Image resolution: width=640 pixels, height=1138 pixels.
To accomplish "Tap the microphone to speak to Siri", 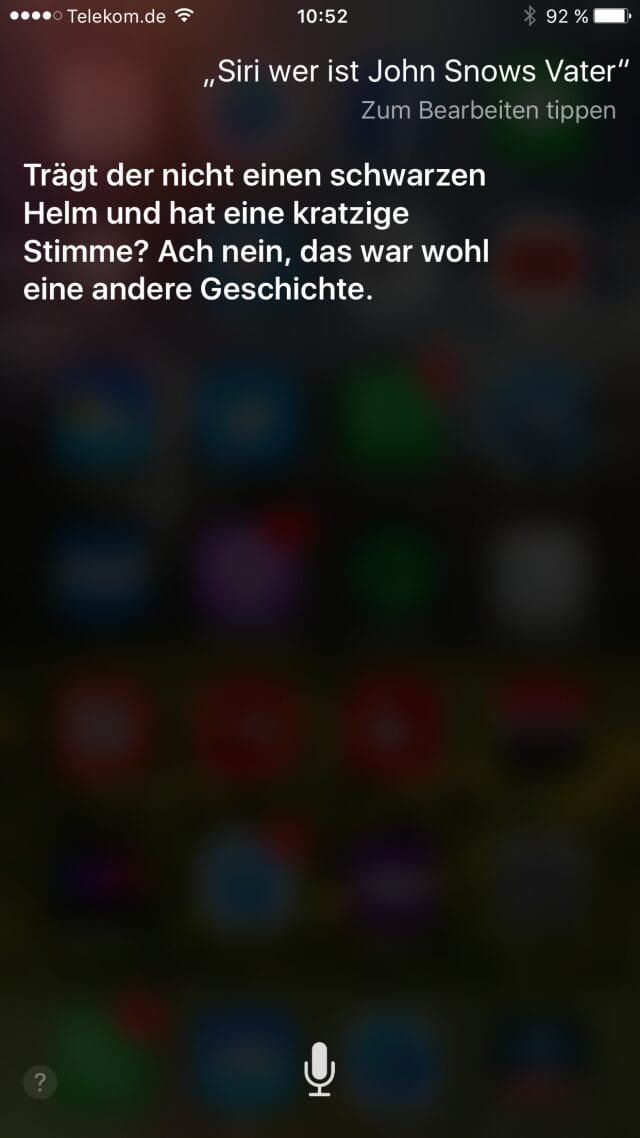I will coord(319,1068).
